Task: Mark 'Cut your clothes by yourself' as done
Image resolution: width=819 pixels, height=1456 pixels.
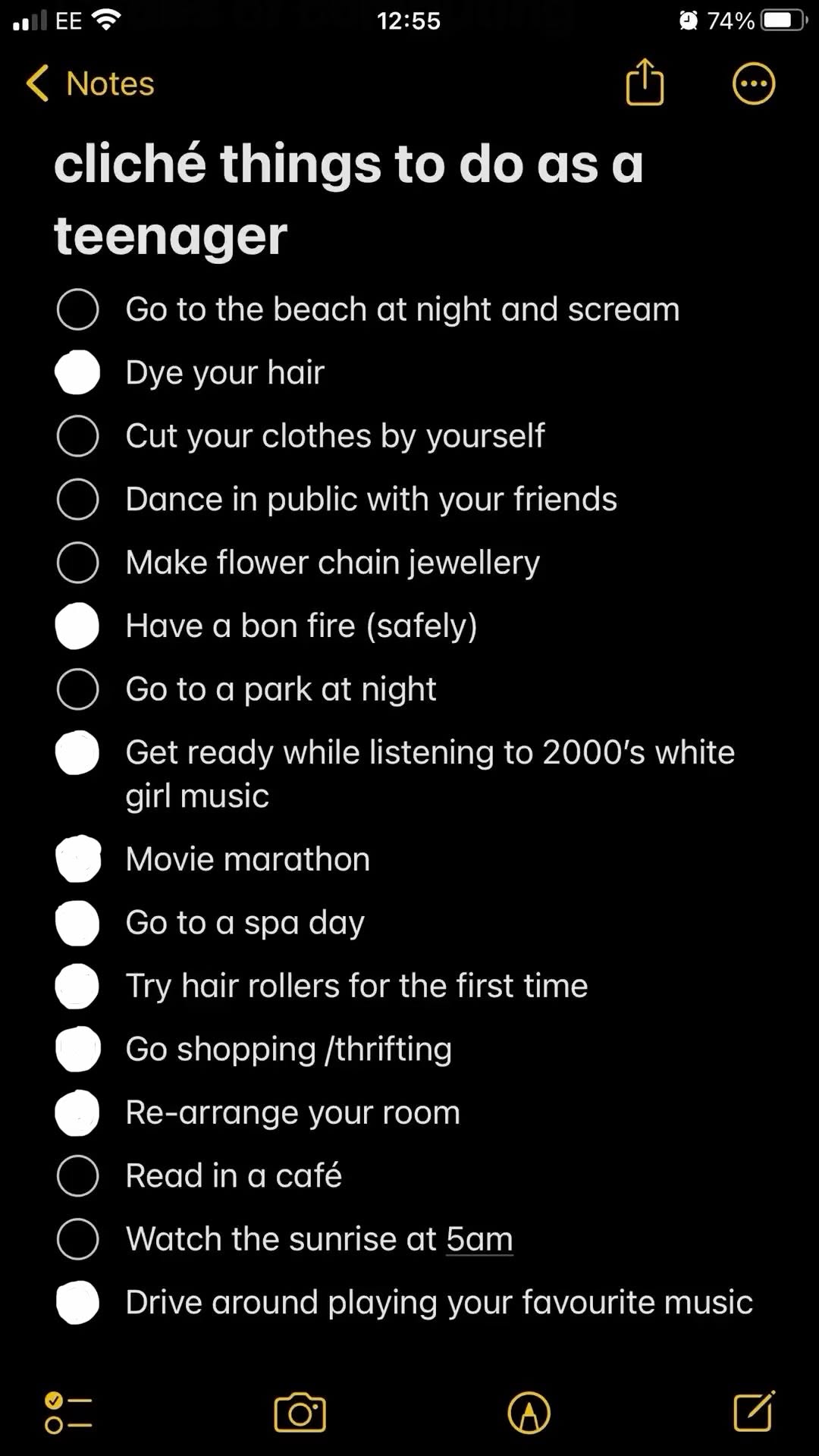Action: point(77,436)
